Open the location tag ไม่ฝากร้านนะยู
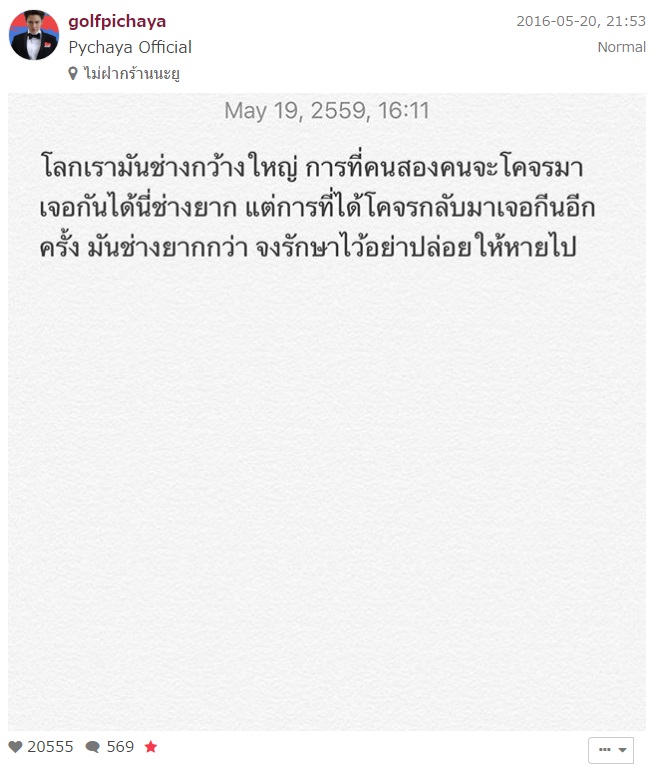 click(x=131, y=73)
